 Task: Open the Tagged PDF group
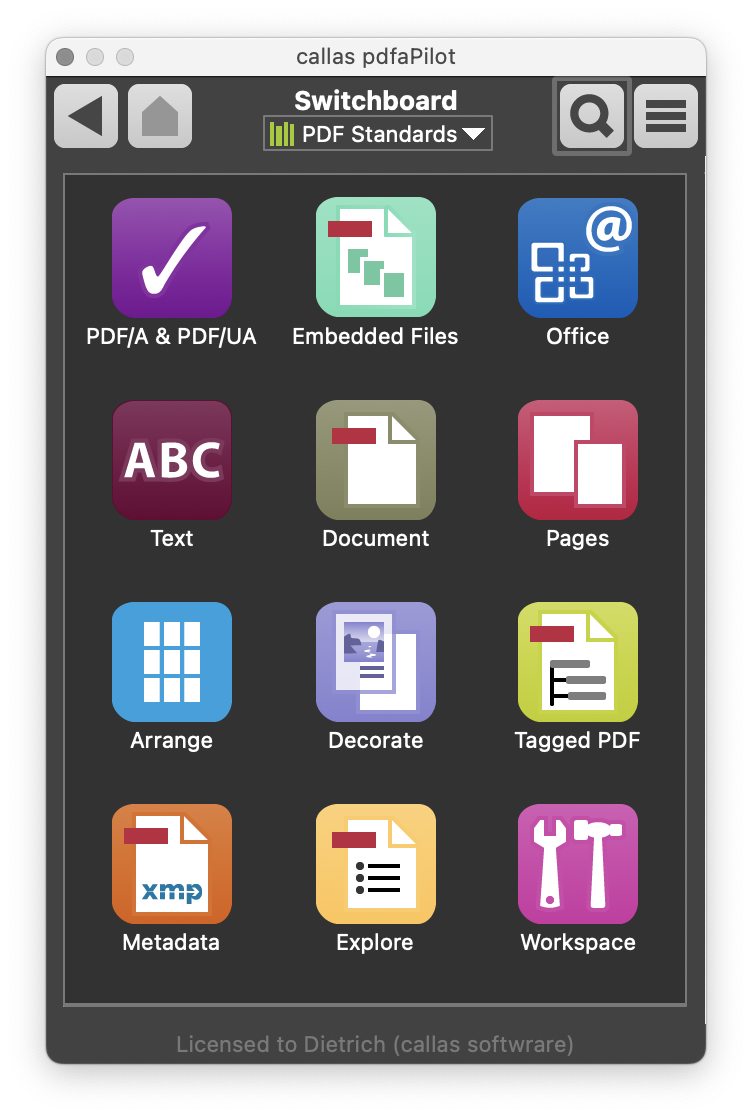click(x=578, y=662)
